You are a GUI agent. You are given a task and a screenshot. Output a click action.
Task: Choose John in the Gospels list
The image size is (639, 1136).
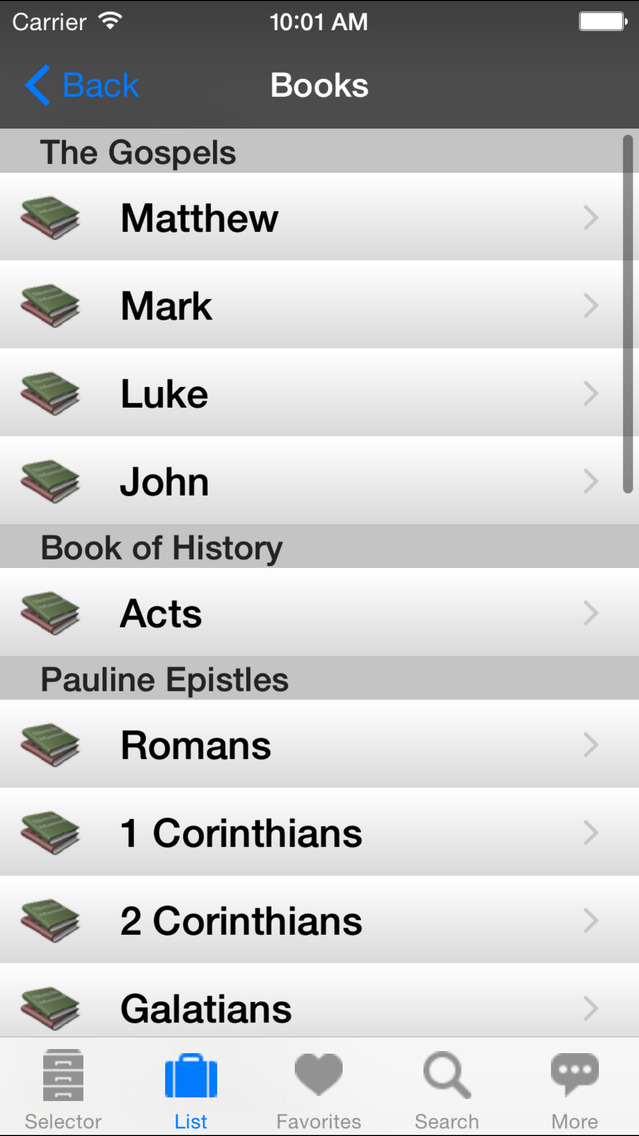point(320,480)
